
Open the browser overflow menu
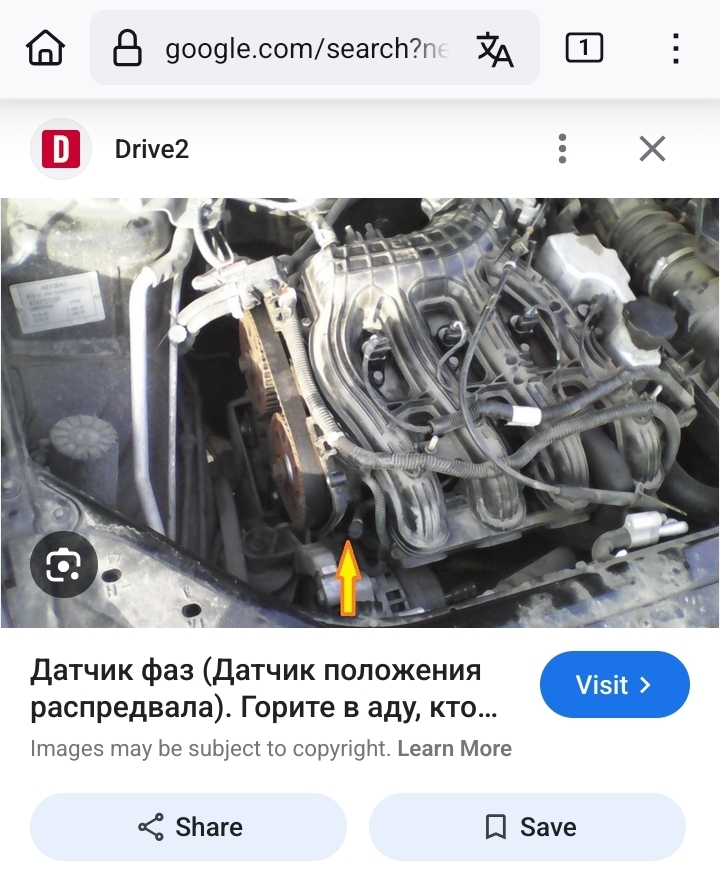(676, 48)
